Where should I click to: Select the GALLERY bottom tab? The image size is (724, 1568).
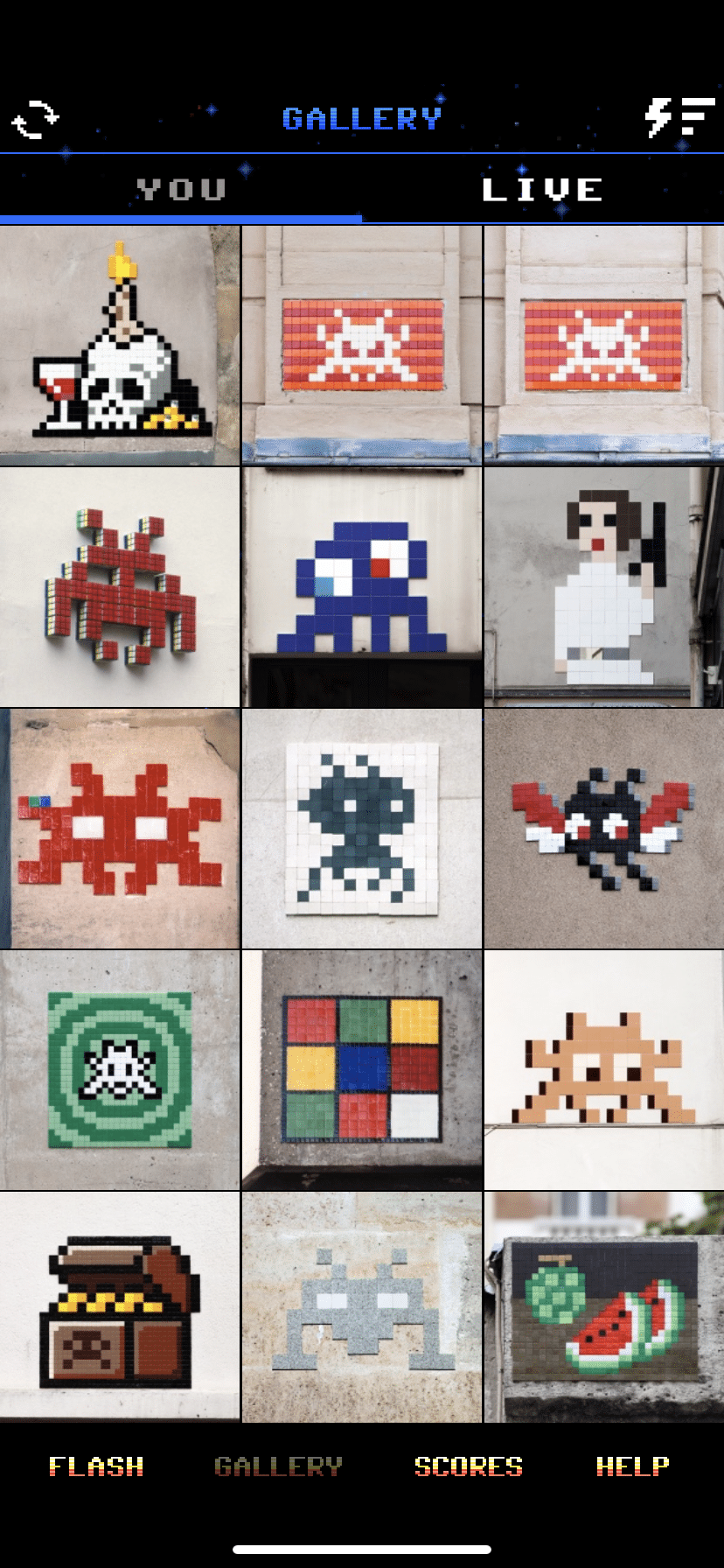[x=278, y=1466]
